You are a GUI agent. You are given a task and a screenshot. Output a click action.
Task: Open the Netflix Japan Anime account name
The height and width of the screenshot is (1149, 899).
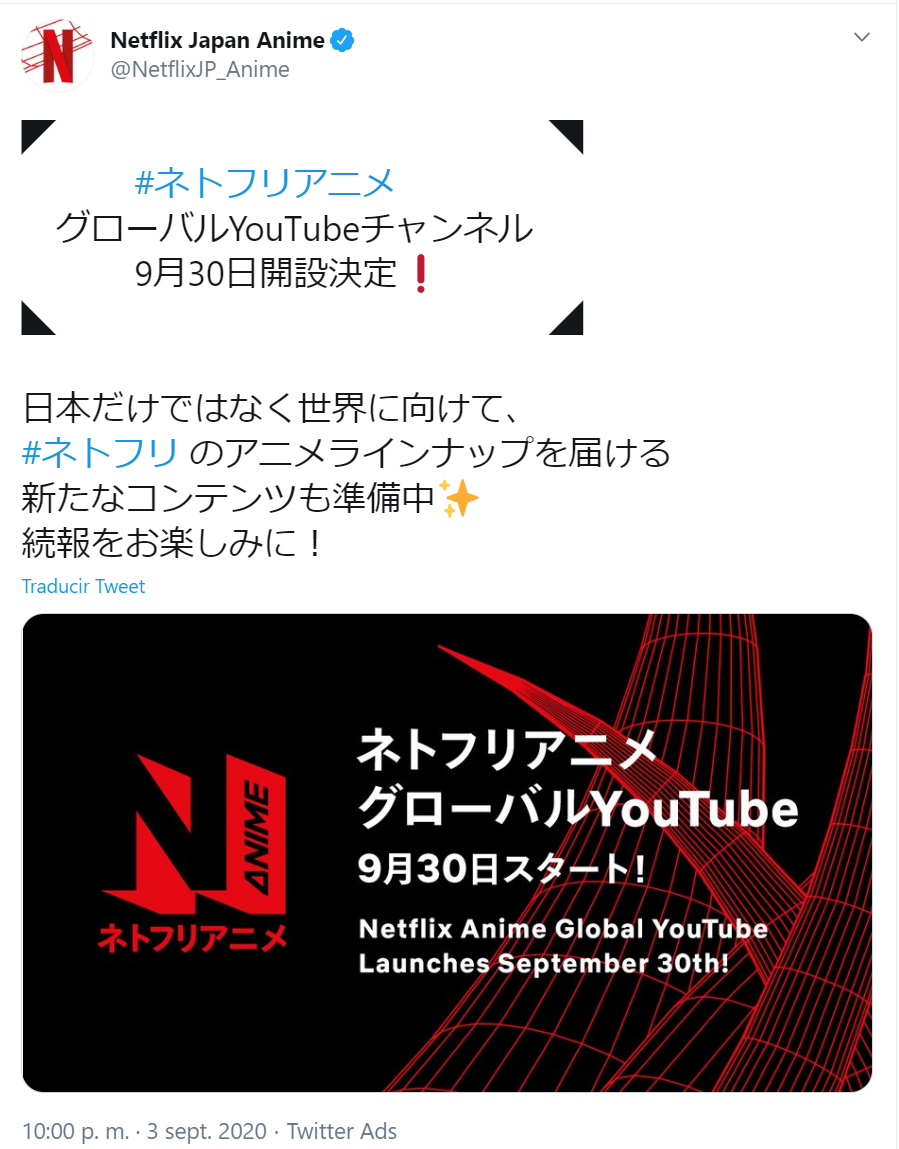(x=217, y=41)
